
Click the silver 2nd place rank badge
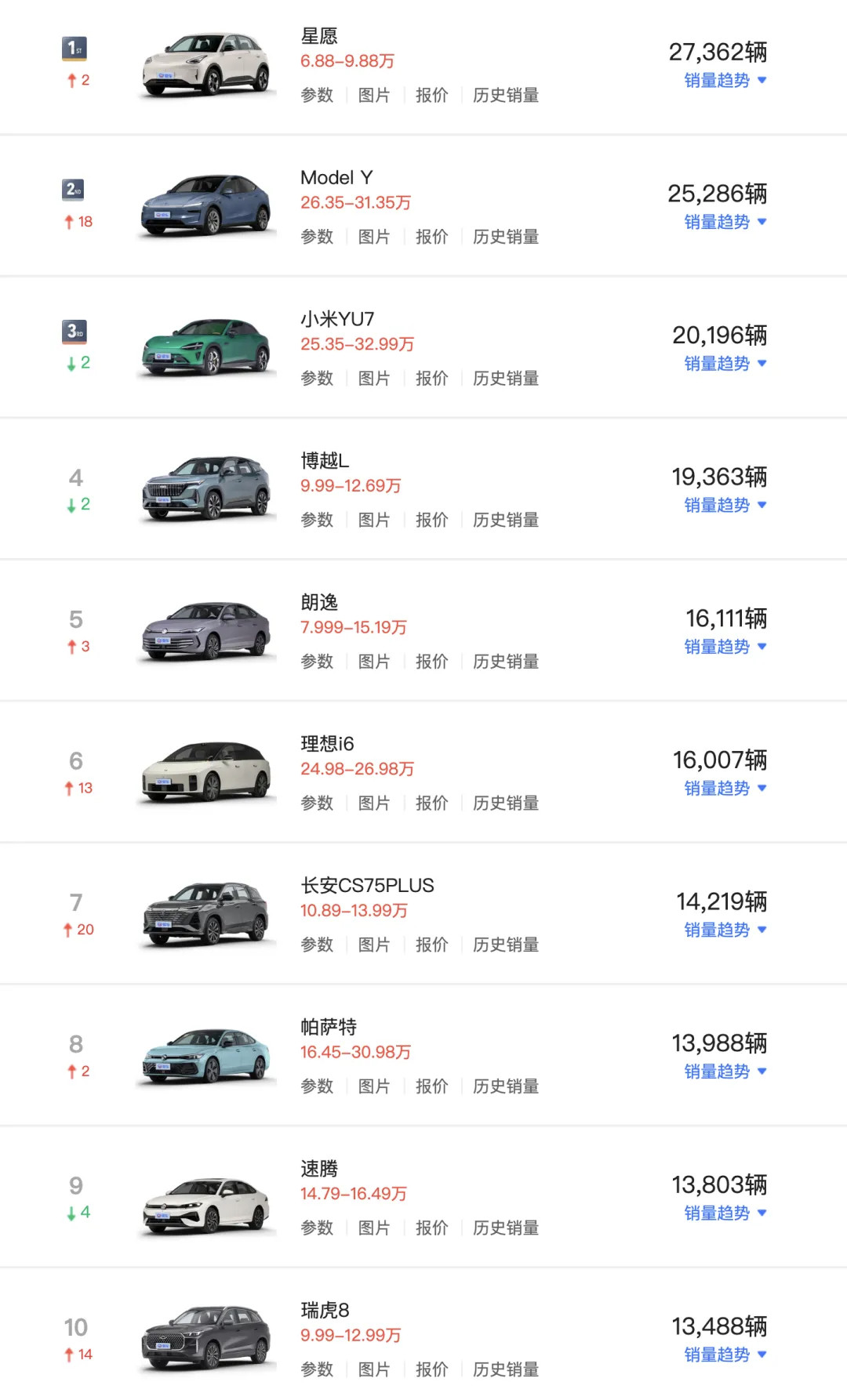pos(75,190)
